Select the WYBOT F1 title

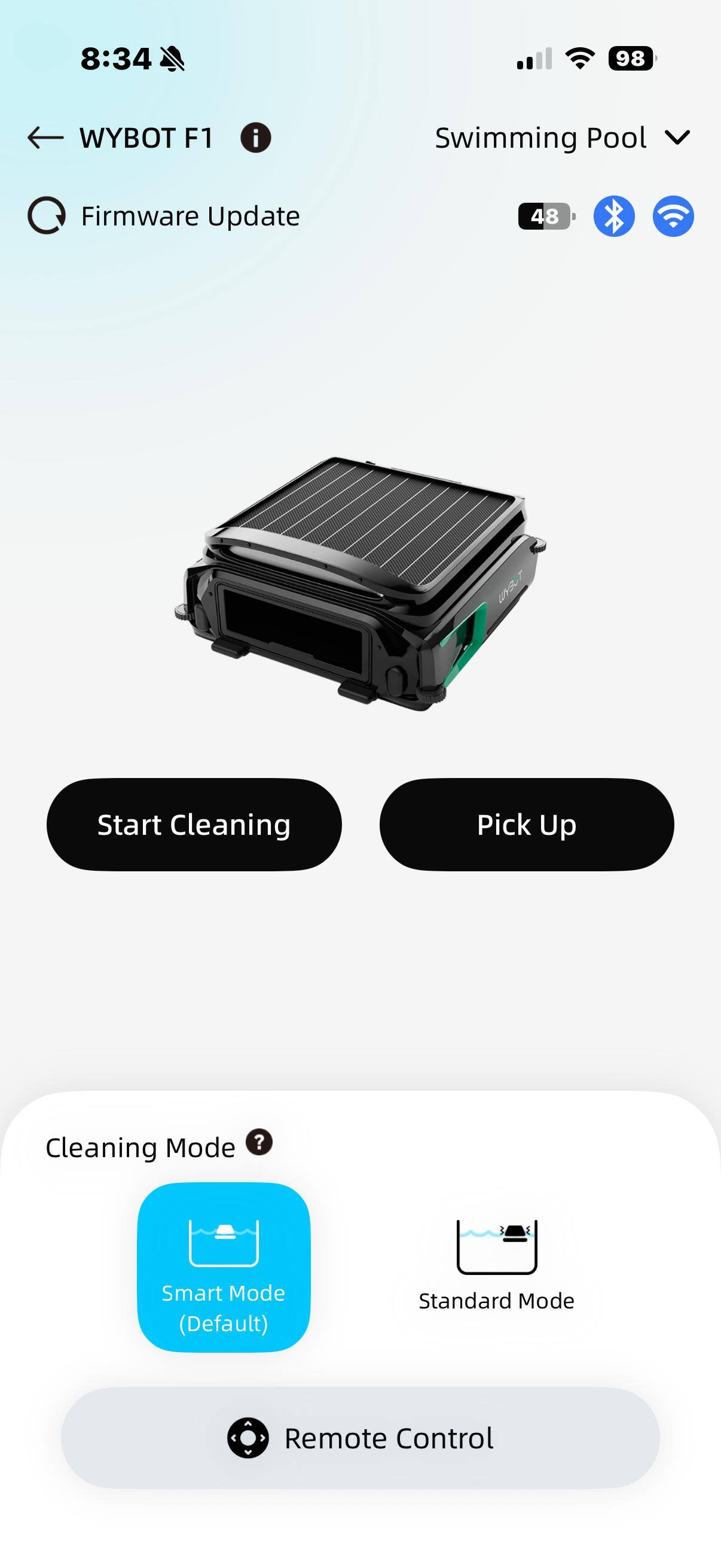point(146,137)
